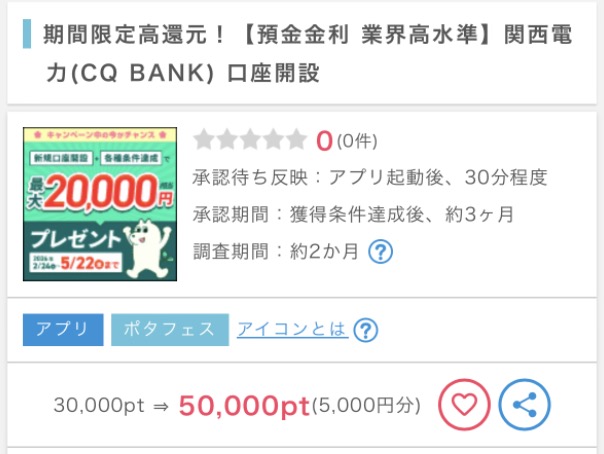Open the 20,000円 campaign banner image

coord(99,204)
